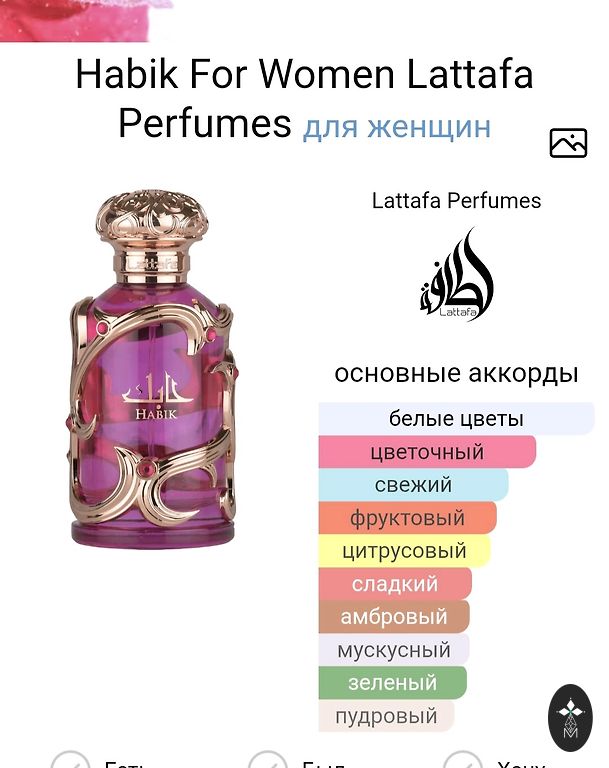Open the photo gallery icon
This screenshot has height=768, width=609.
click(568, 143)
